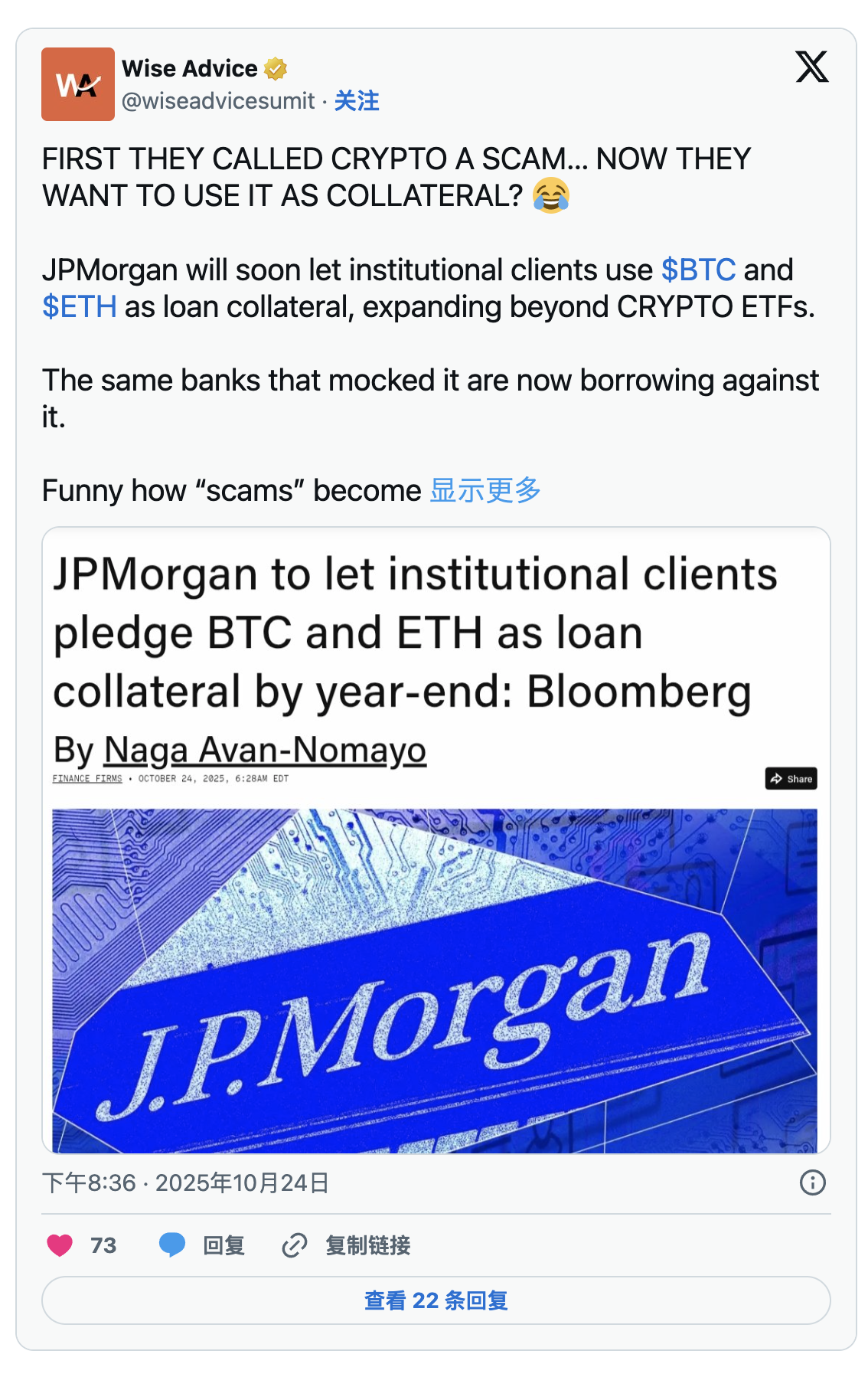The height and width of the screenshot is (1377, 868).
Task: Copy the post link with 复制链接
Action: coord(347,1245)
